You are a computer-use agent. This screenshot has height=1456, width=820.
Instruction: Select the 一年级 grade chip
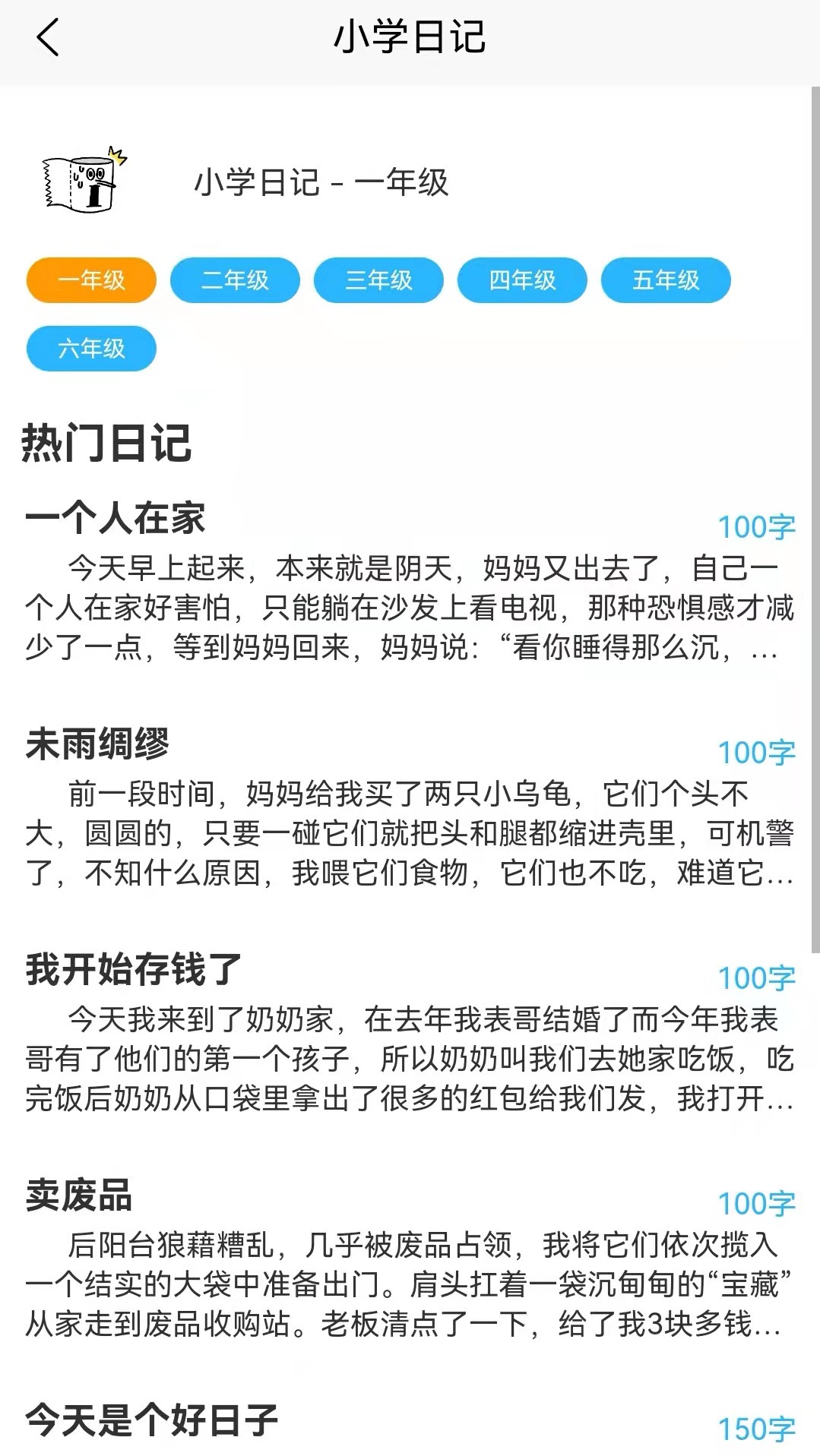(x=91, y=280)
